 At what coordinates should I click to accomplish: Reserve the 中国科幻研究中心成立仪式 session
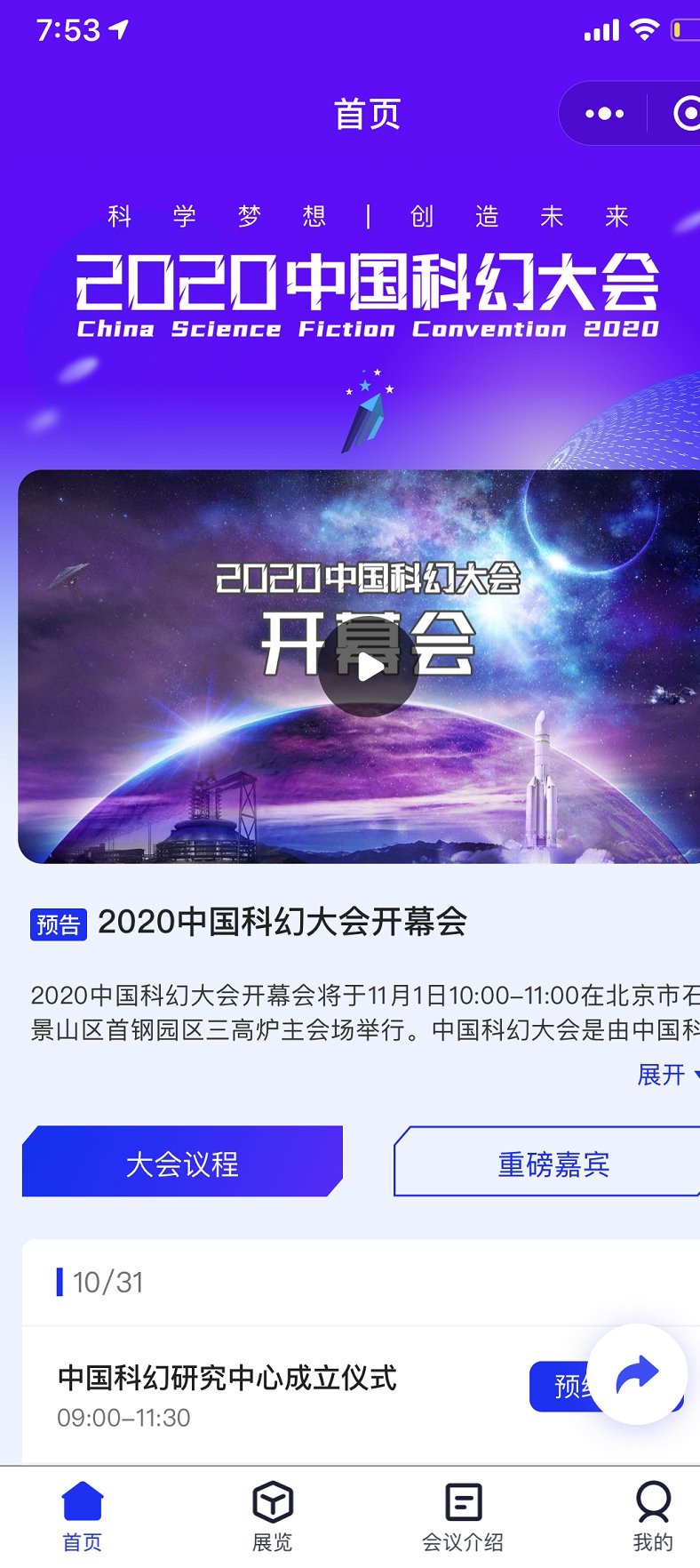560,1387
